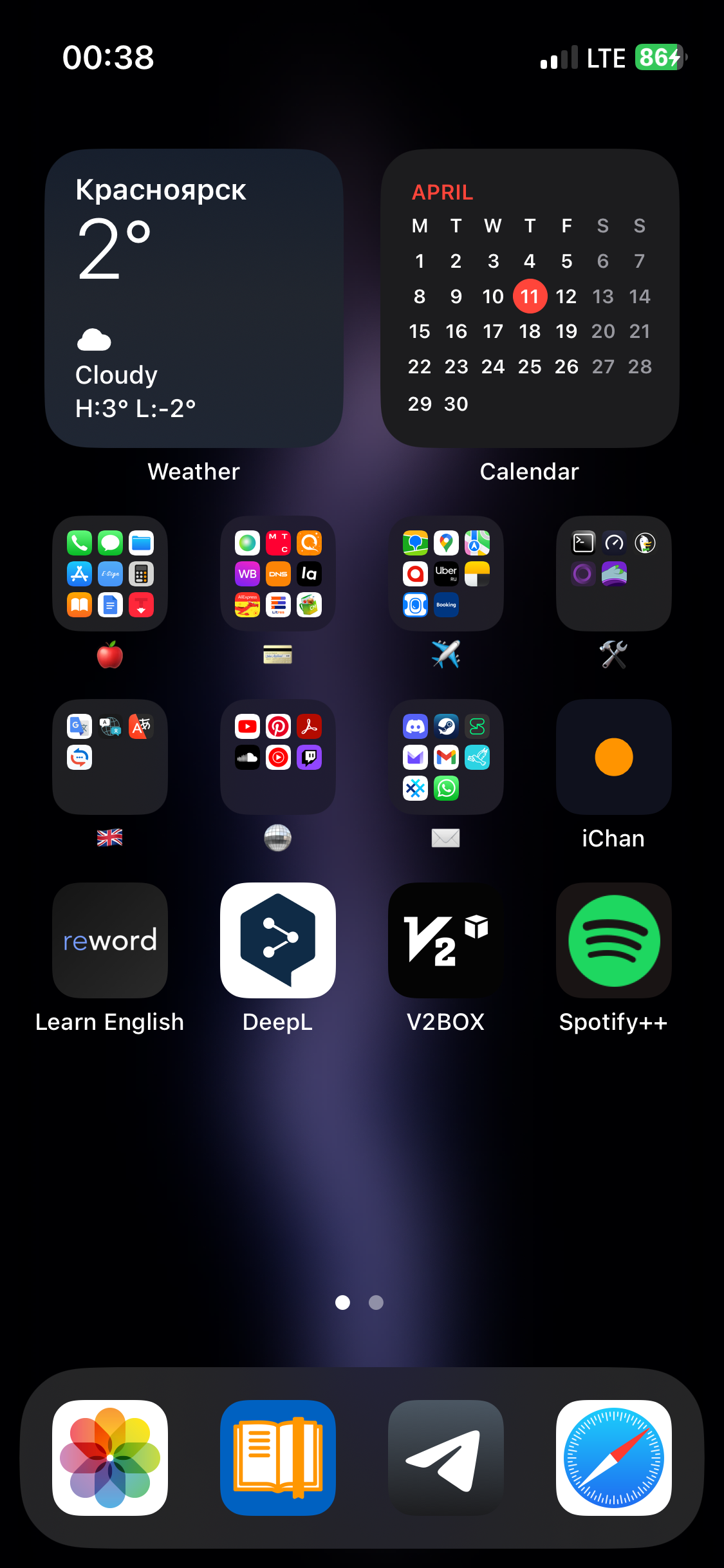The width and height of the screenshot is (724, 1568).
Task: Open the DeepL translator app
Action: pyautogui.click(x=278, y=940)
